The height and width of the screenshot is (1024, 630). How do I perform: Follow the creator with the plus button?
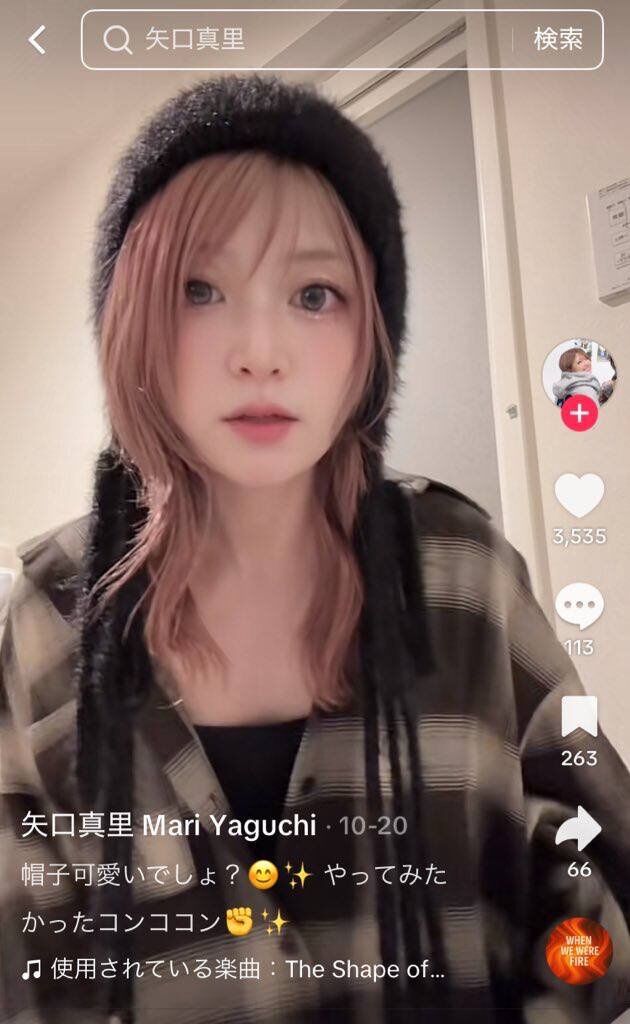[578, 413]
